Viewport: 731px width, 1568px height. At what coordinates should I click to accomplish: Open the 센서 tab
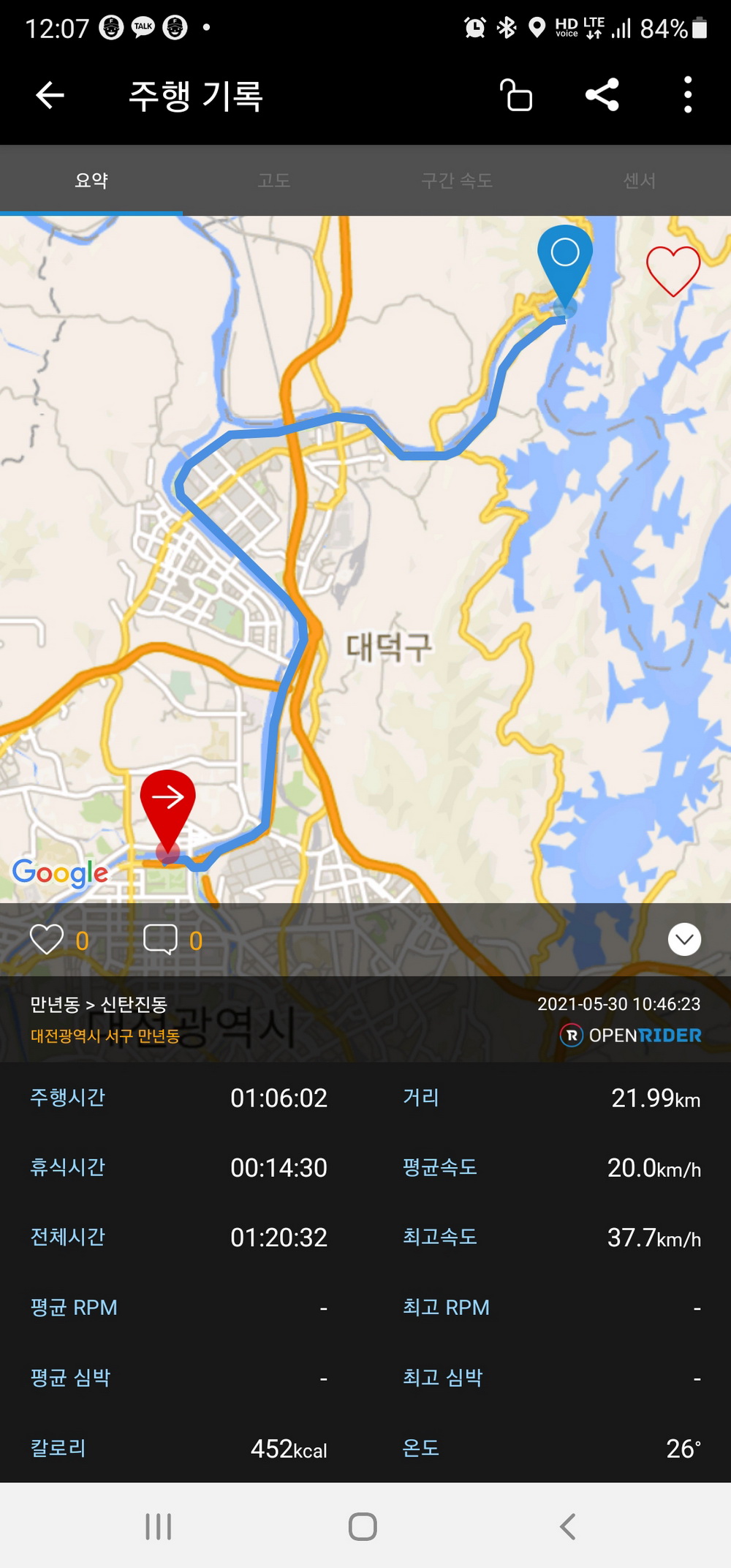pos(640,181)
